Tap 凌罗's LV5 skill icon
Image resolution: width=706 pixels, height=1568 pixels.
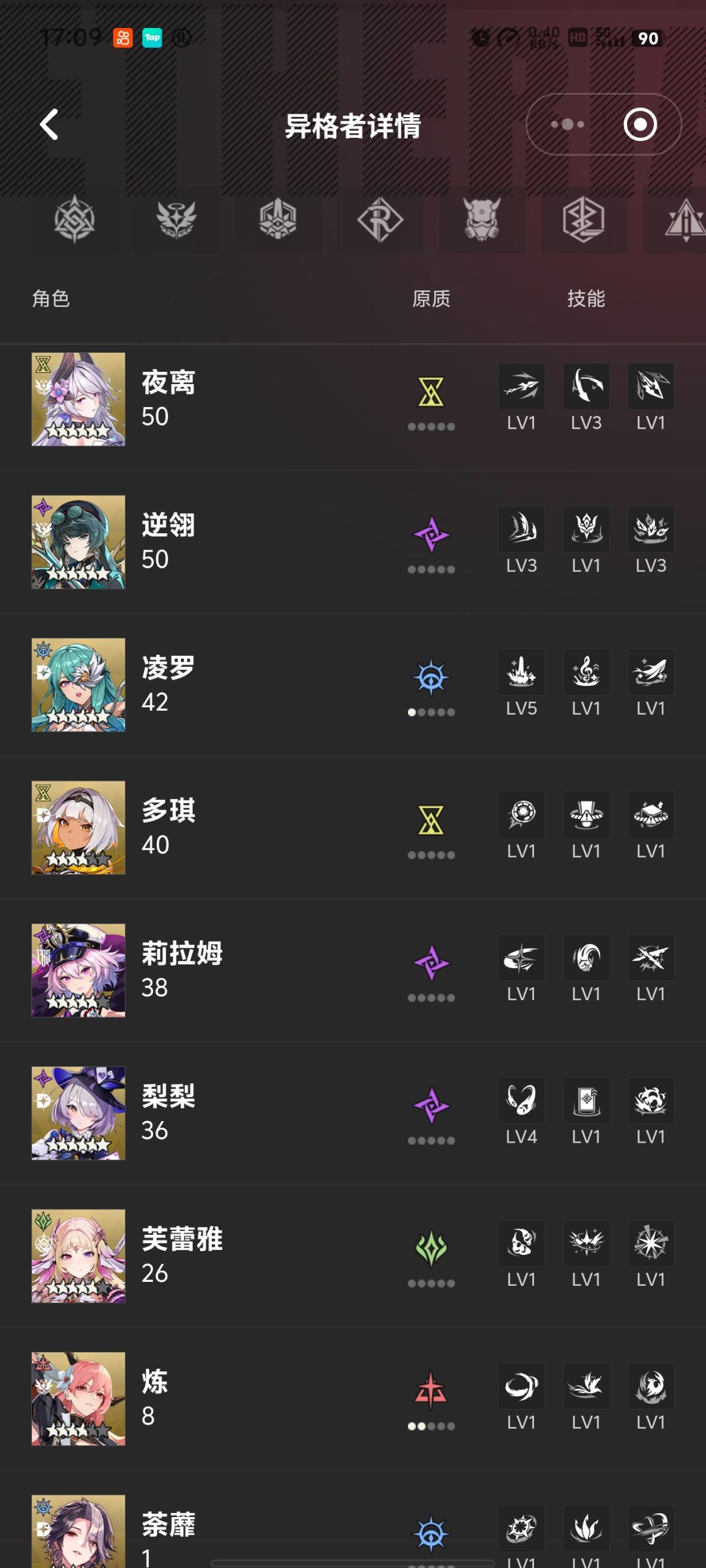tap(521, 672)
